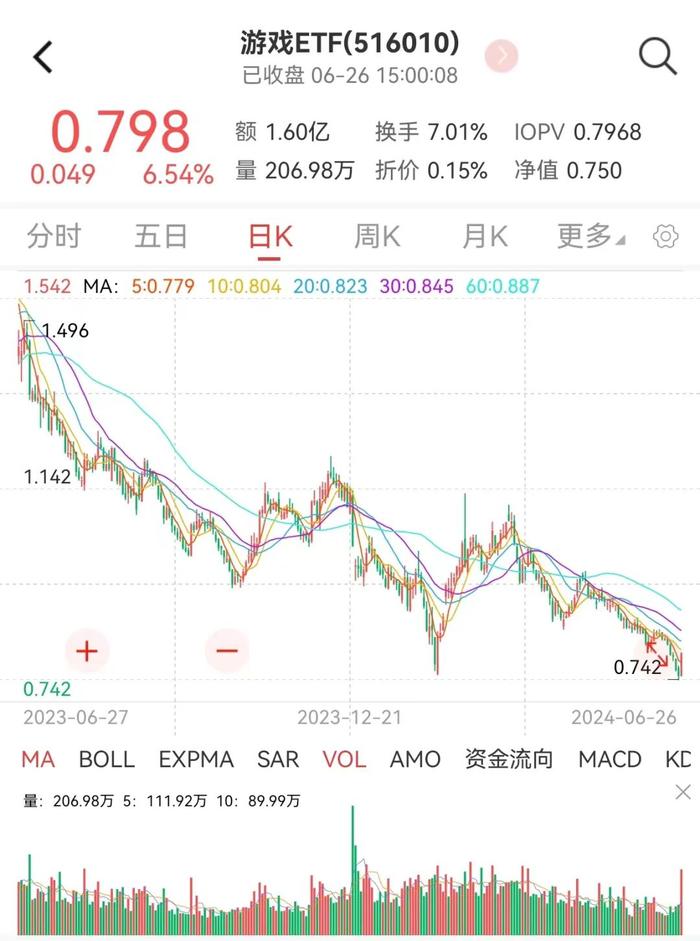Go back using the top-left arrow
The image size is (700, 941).
(43, 57)
